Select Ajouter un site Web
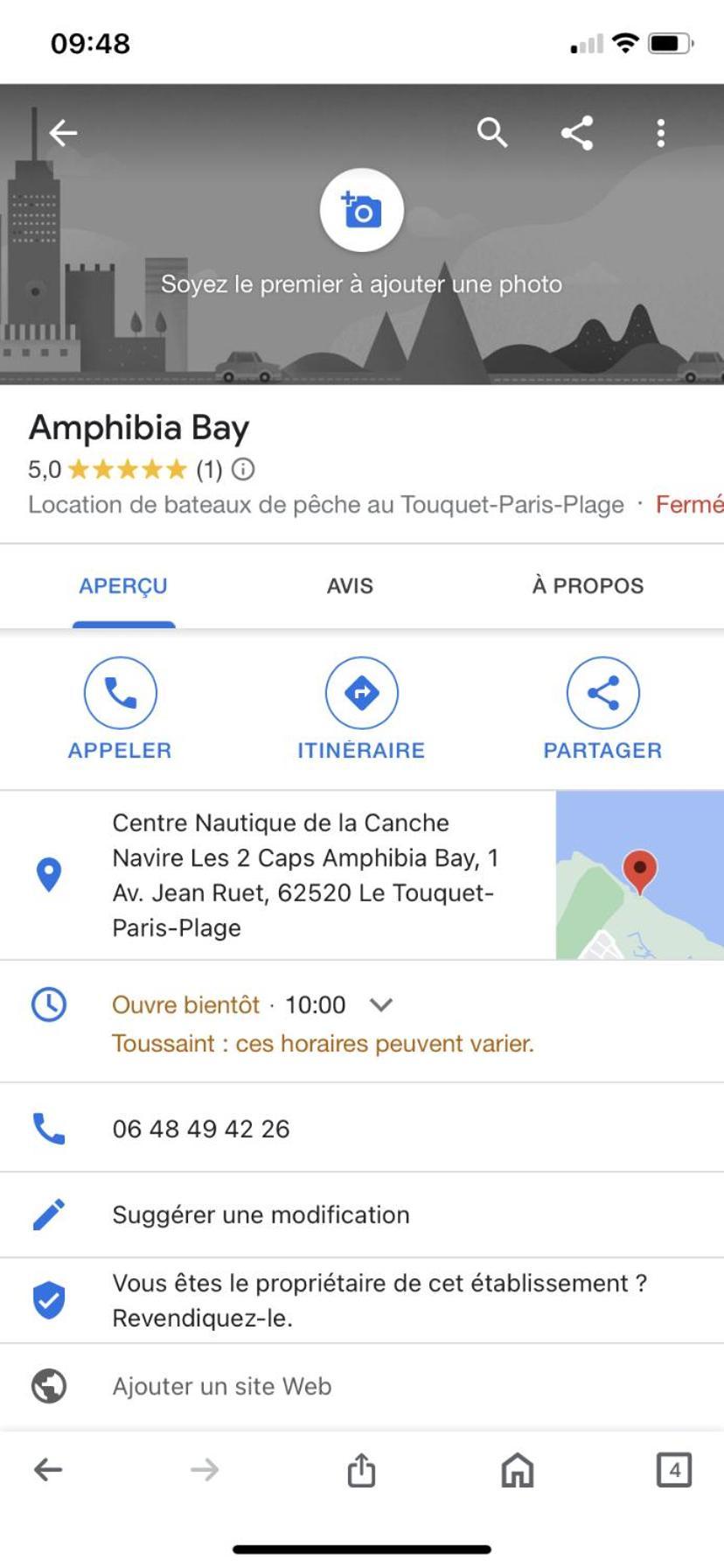 tap(222, 1386)
